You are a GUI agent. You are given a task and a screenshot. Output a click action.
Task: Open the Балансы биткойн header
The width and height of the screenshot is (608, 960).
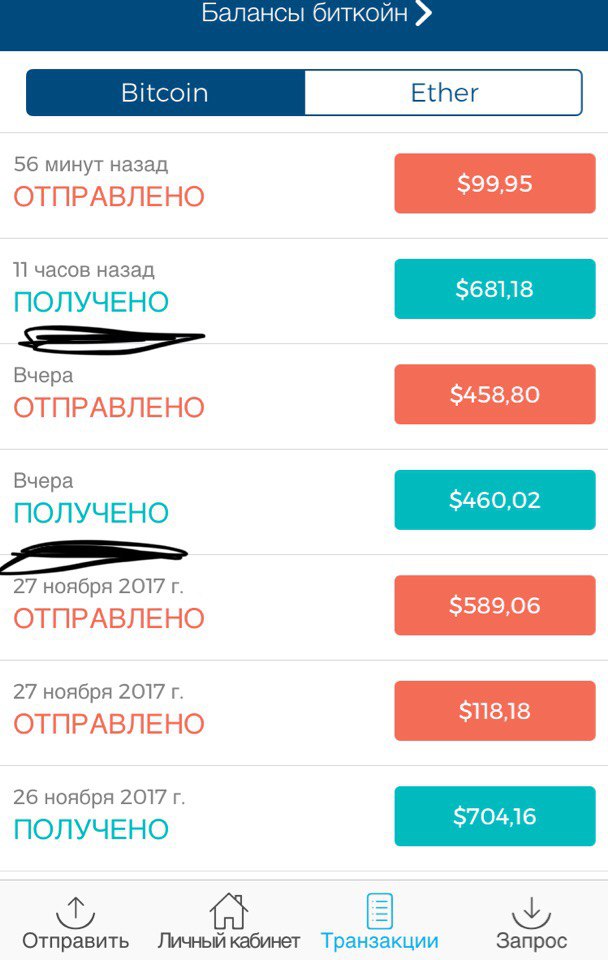click(x=316, y=14)
